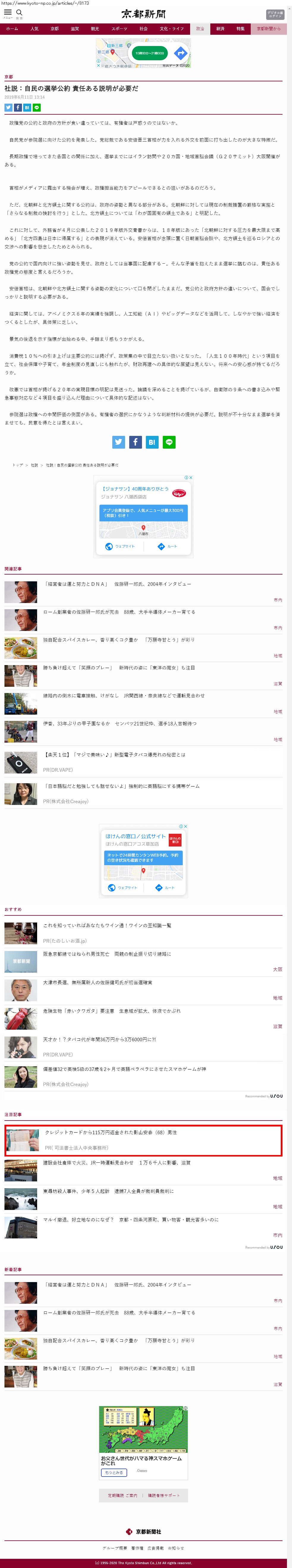Viewport: 292px width, 1568px height.
Task: Open the hamburger menu
Action: [x=7, y=13]
